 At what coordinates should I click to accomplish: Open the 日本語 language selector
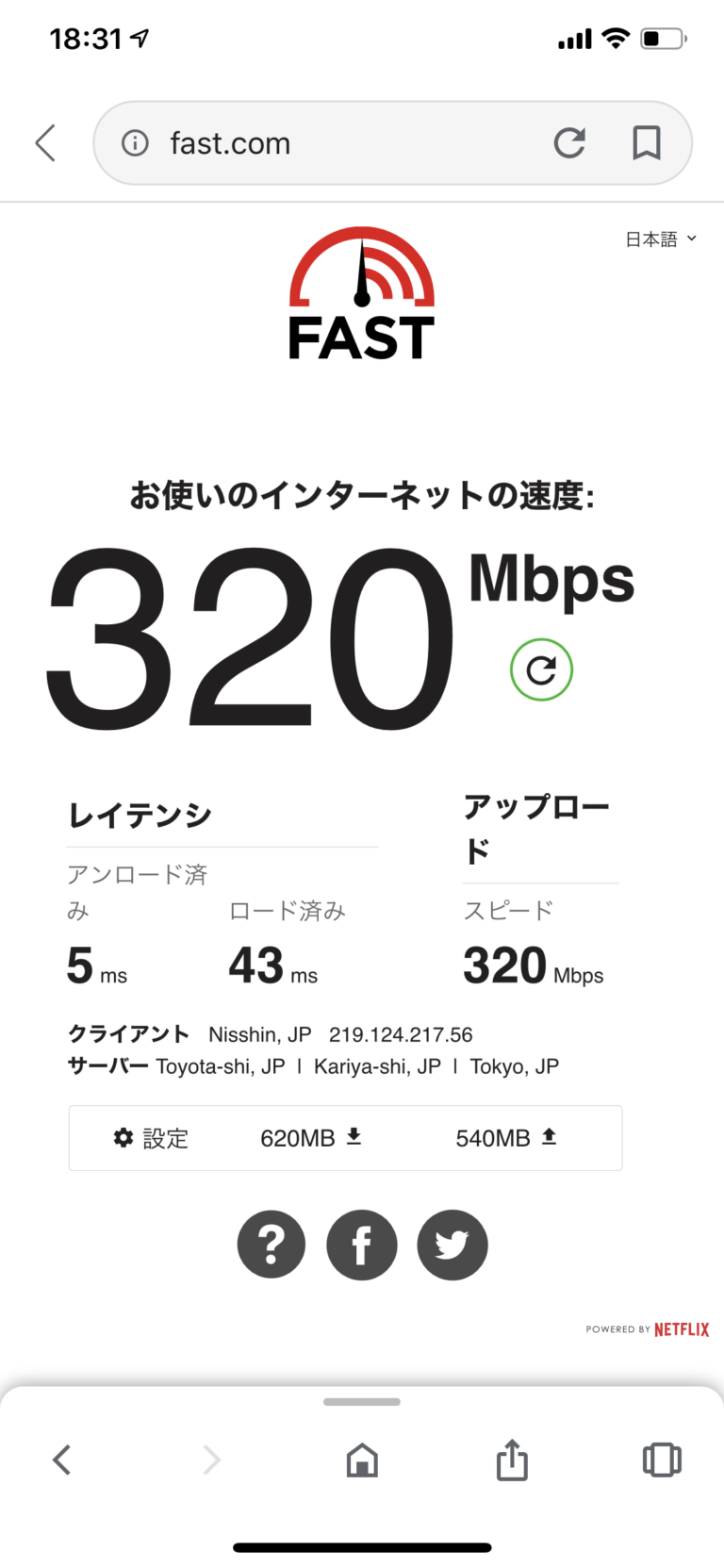(661, 238)
